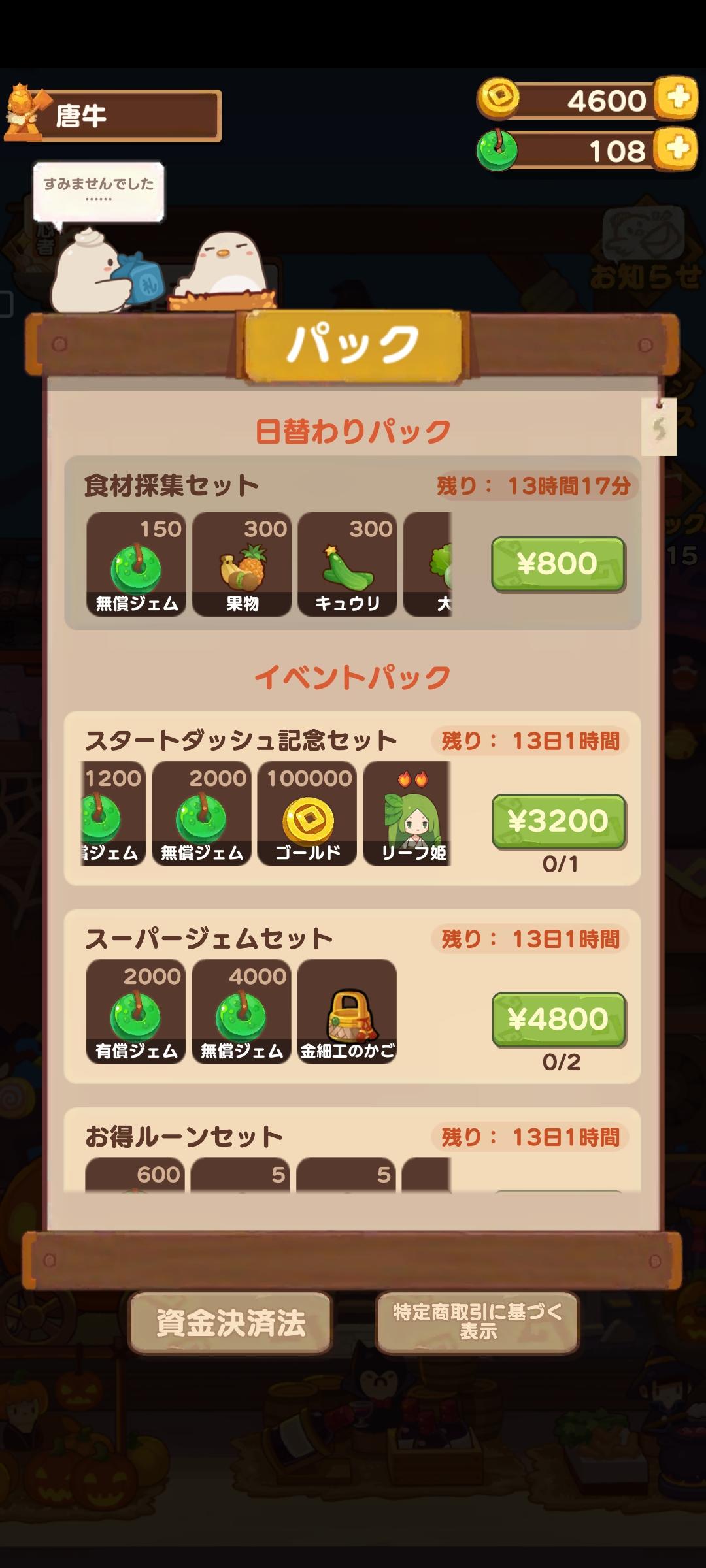The height and width of the screenshot is (1568, 706).
Task: Buy スーパージェムセット for ¥4800
Action: (558, 1019)
